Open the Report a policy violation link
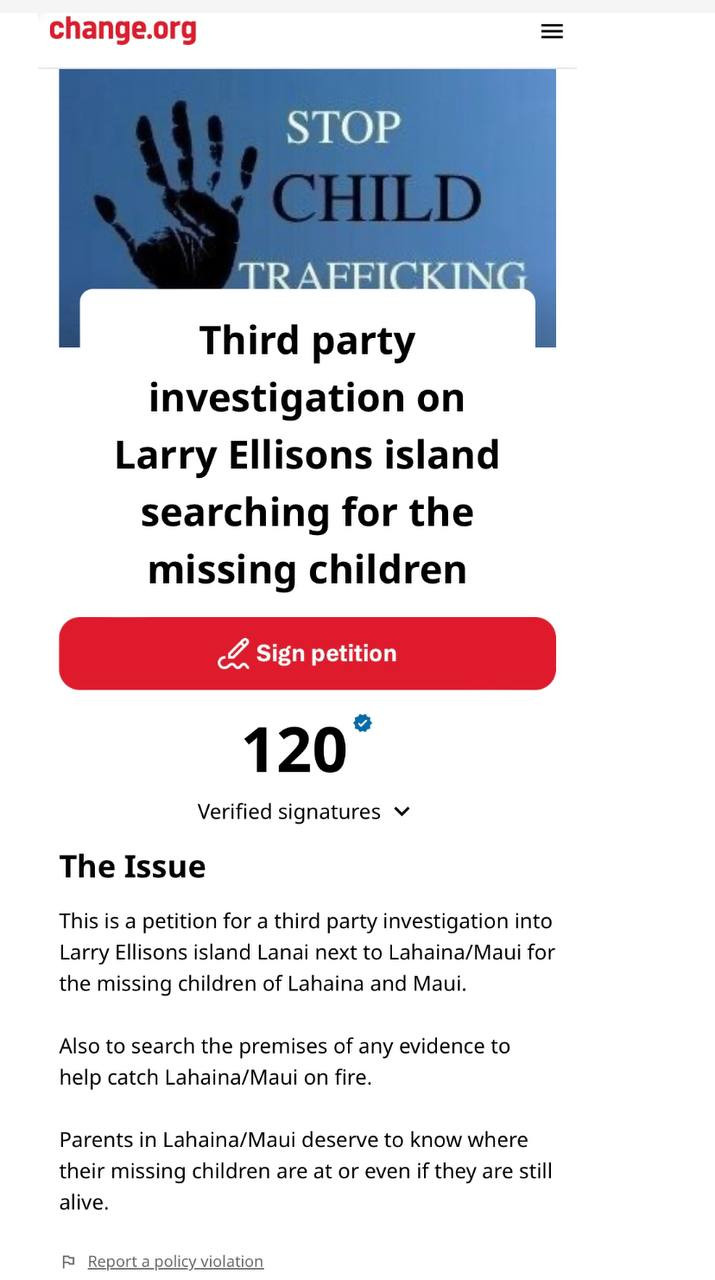 (175, 1261)
